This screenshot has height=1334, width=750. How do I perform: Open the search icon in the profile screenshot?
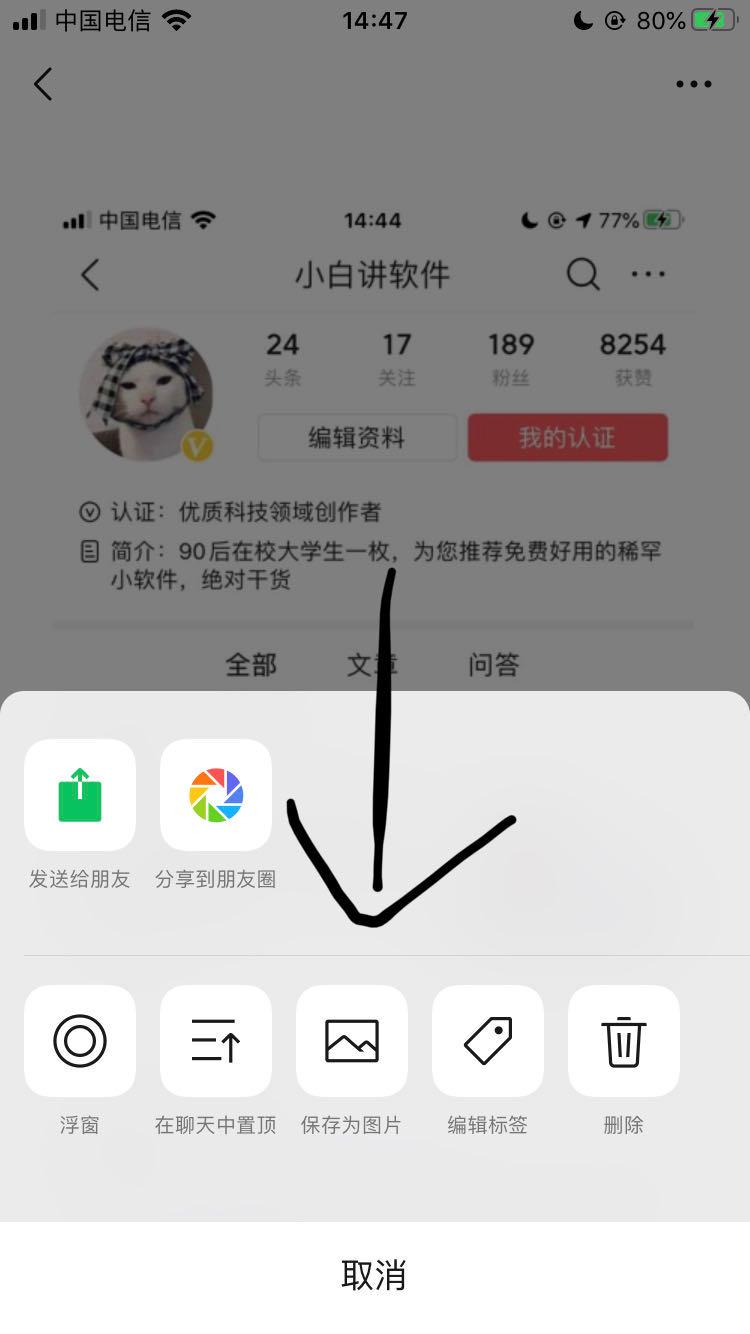[583, 274]
